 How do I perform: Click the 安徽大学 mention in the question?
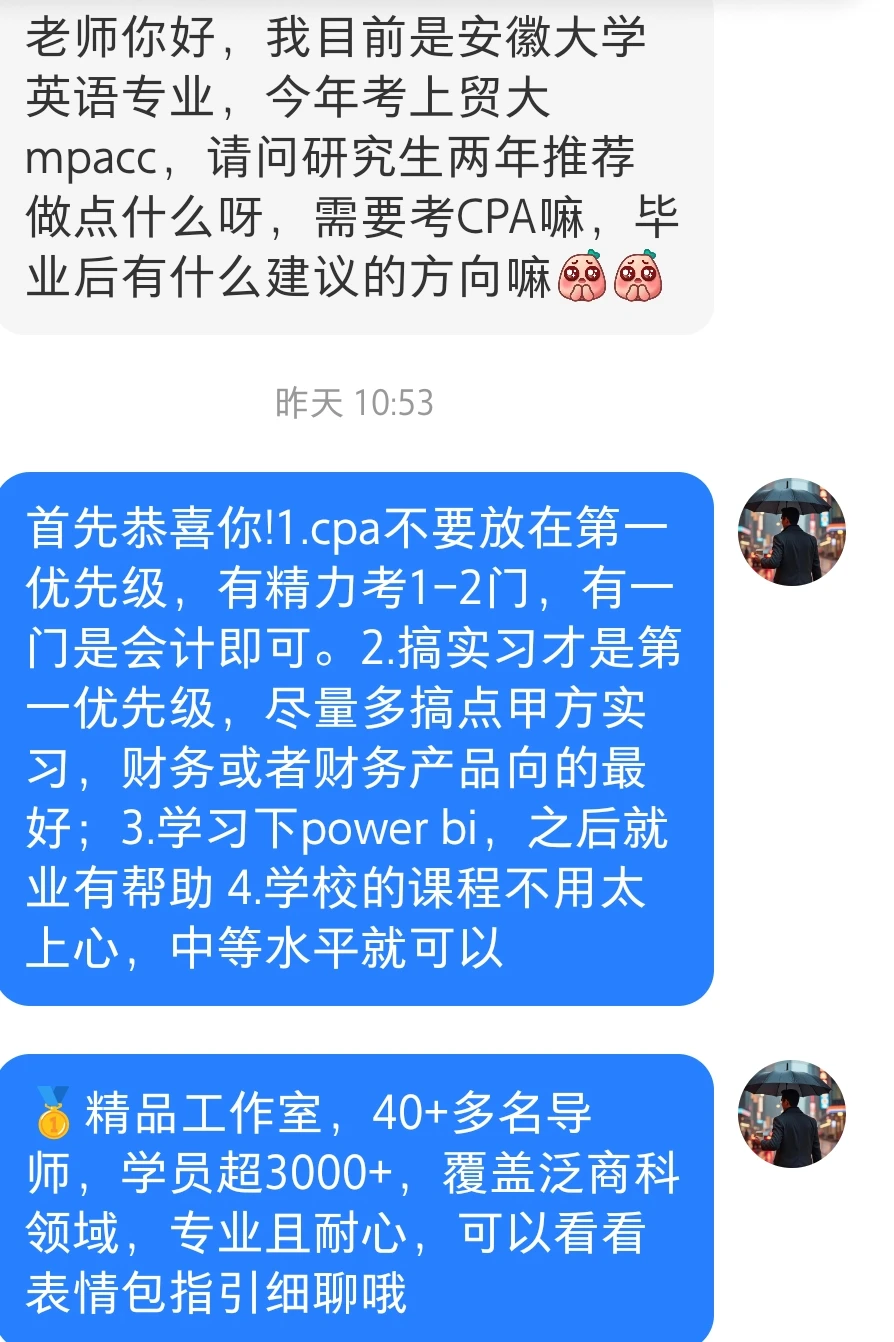click(555, 35)
